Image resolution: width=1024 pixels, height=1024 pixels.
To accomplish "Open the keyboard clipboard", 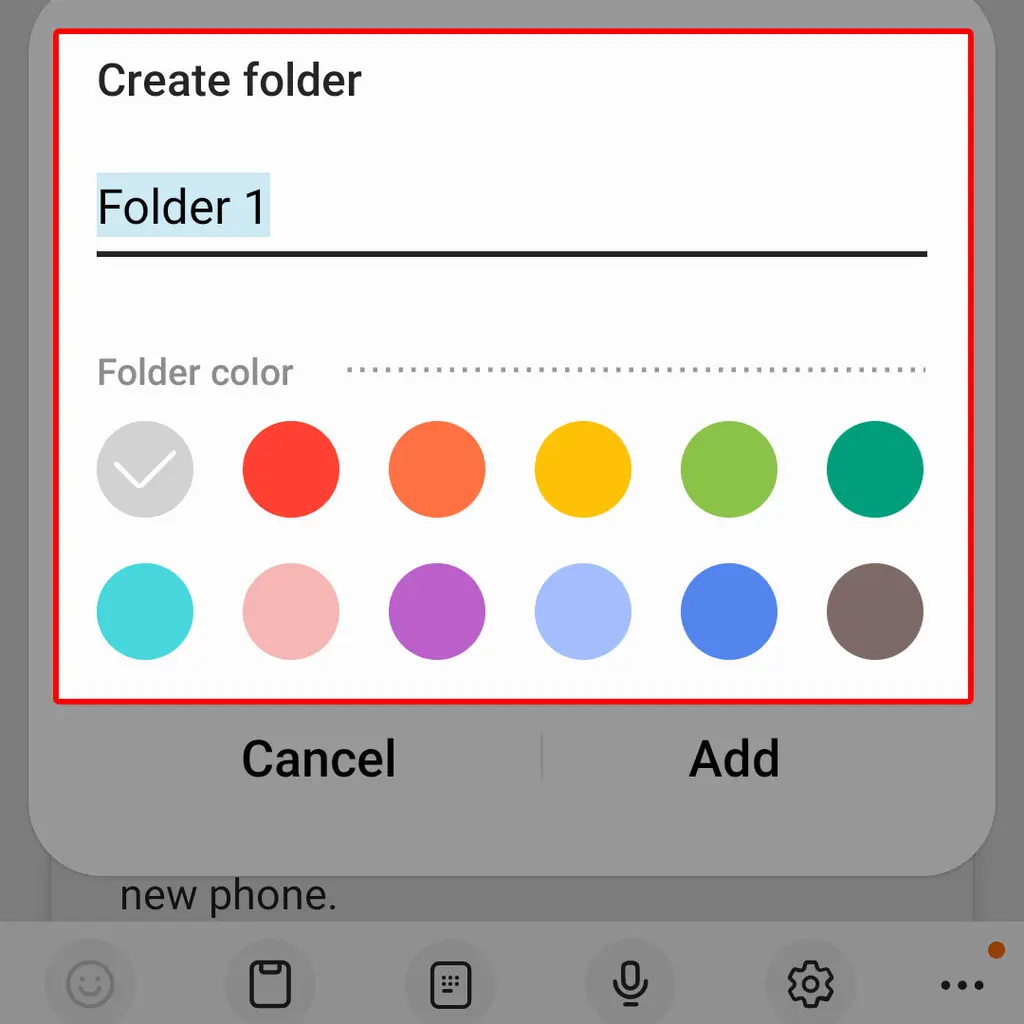I will pyautogui.click(x=270, y=985).
